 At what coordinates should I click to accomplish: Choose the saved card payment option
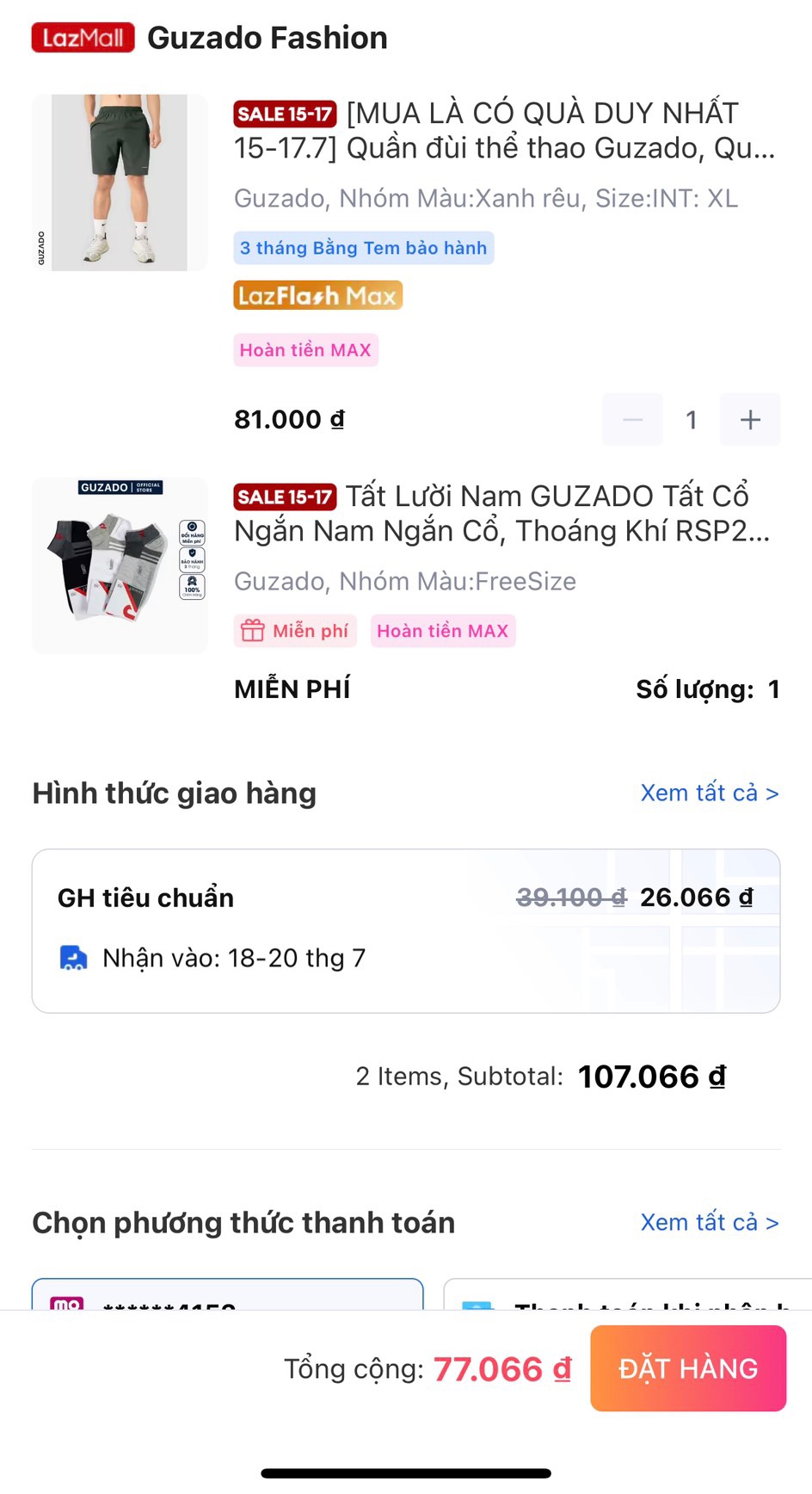click(x=227, y=1296)
